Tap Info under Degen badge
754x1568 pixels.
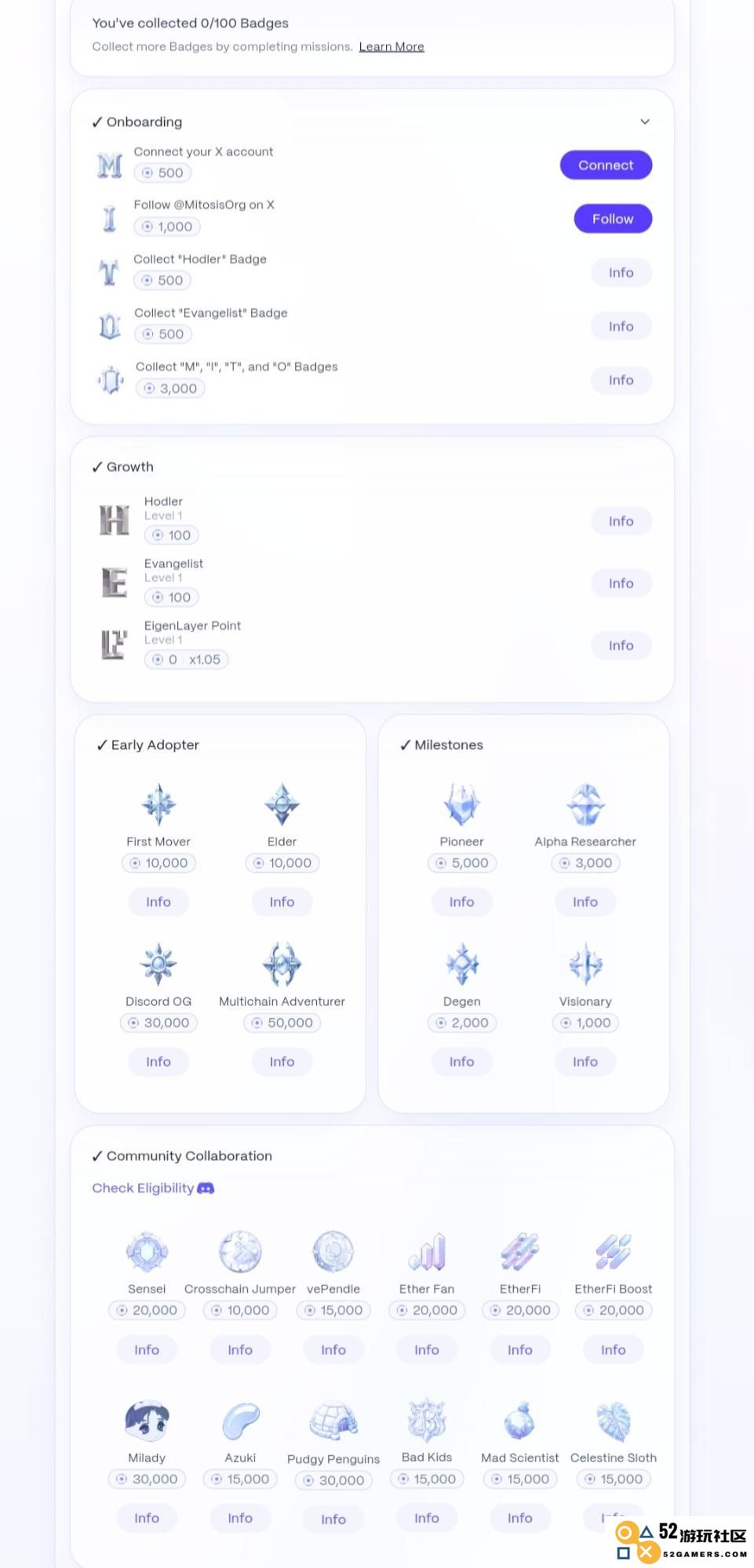(x=461, y=1062)
